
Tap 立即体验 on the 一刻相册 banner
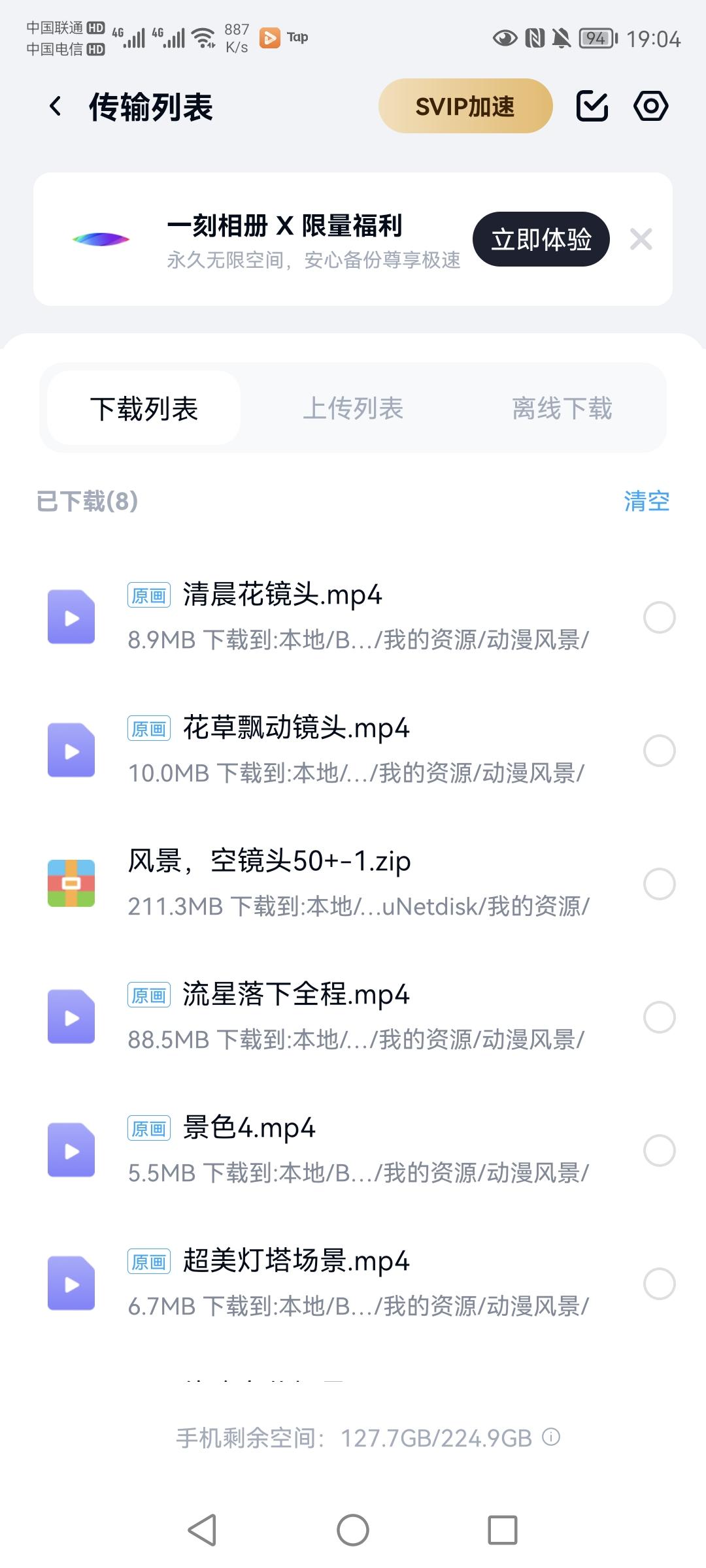[541, 239]
